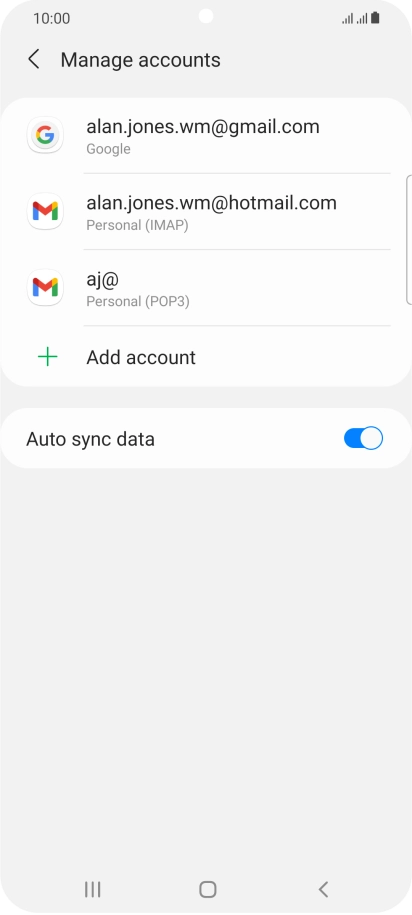Go to the home screen
This screenshot has width=412, height=915.
207,889
